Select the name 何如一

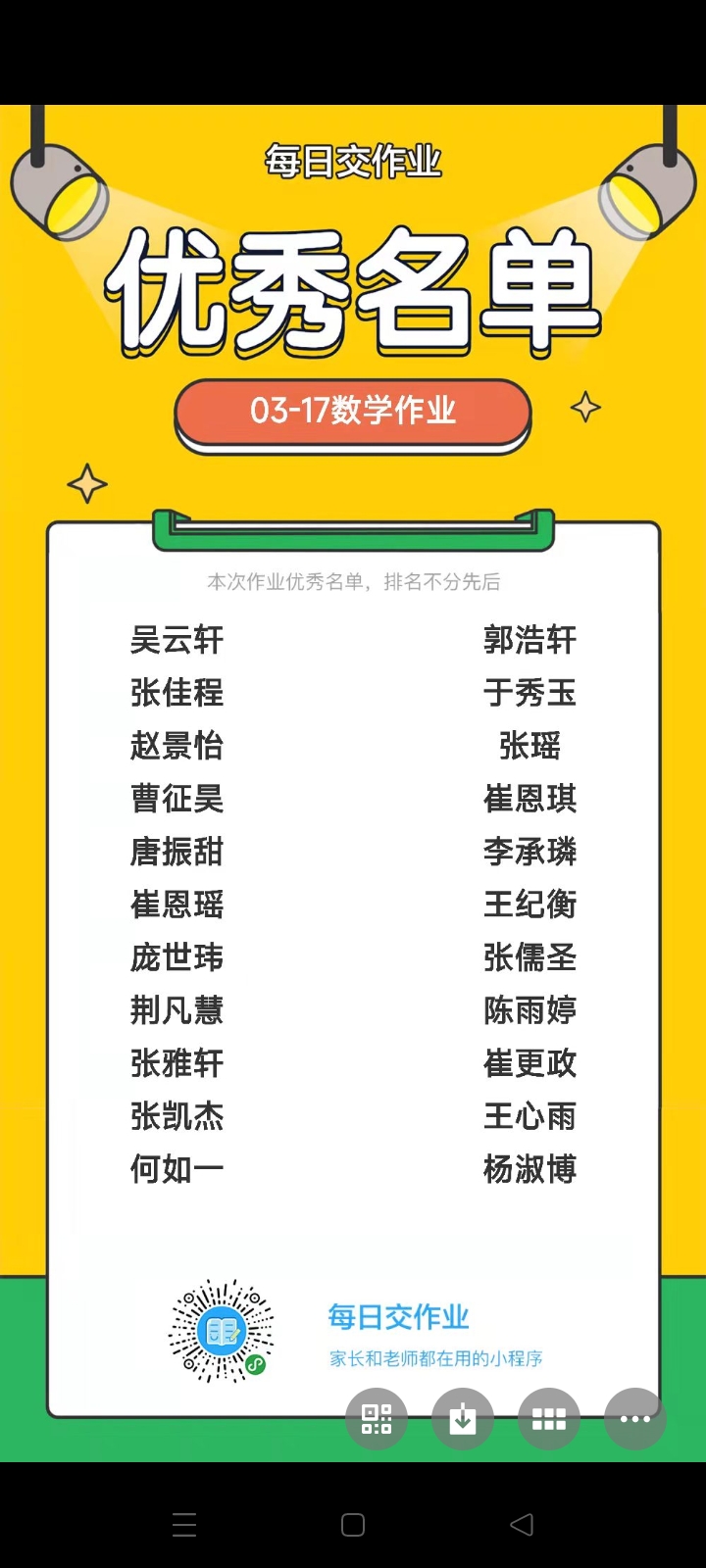click(176, 1168)
